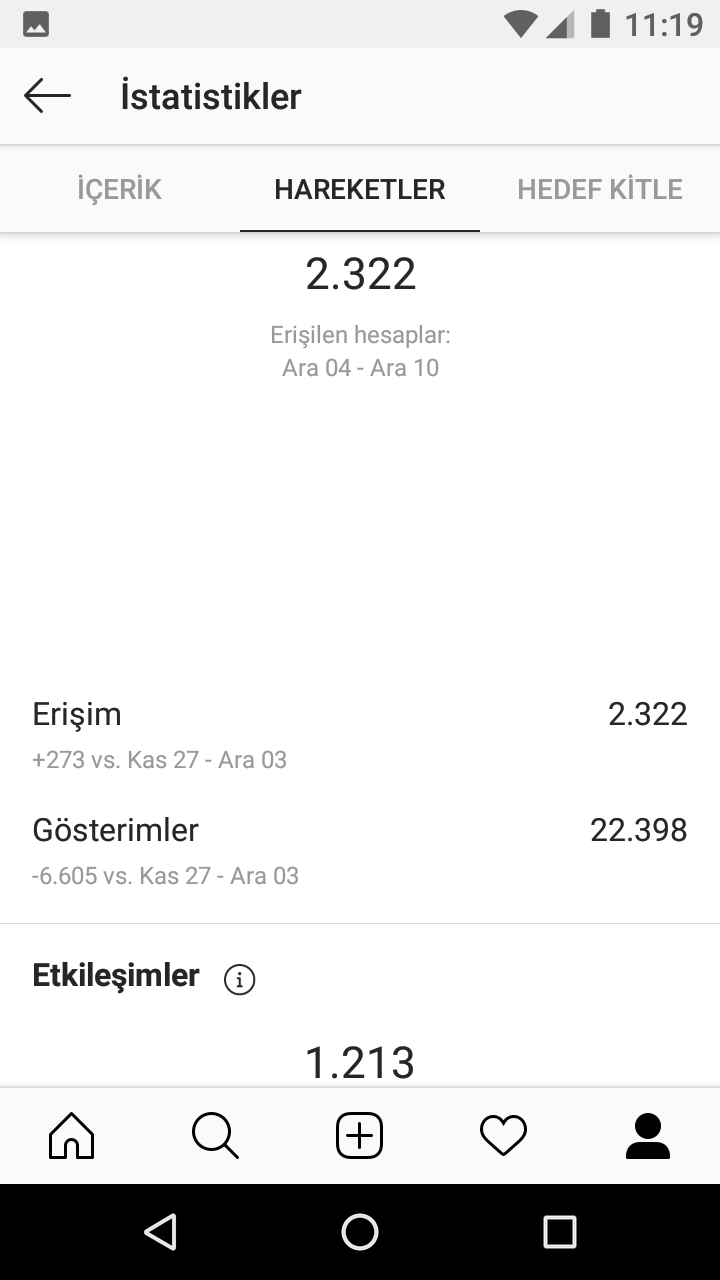Go back from İstatistikler

point(47,96)
